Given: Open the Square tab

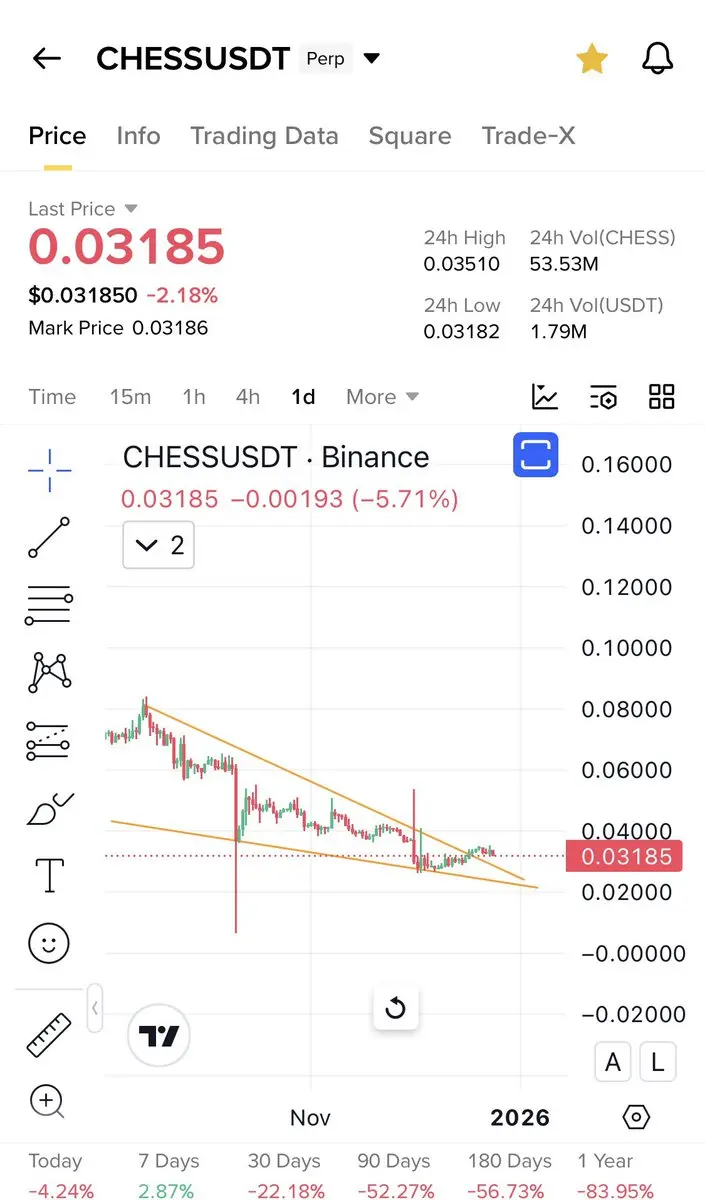Looking at the screenshot, I should pyautogui.click(x=409, y=136).
